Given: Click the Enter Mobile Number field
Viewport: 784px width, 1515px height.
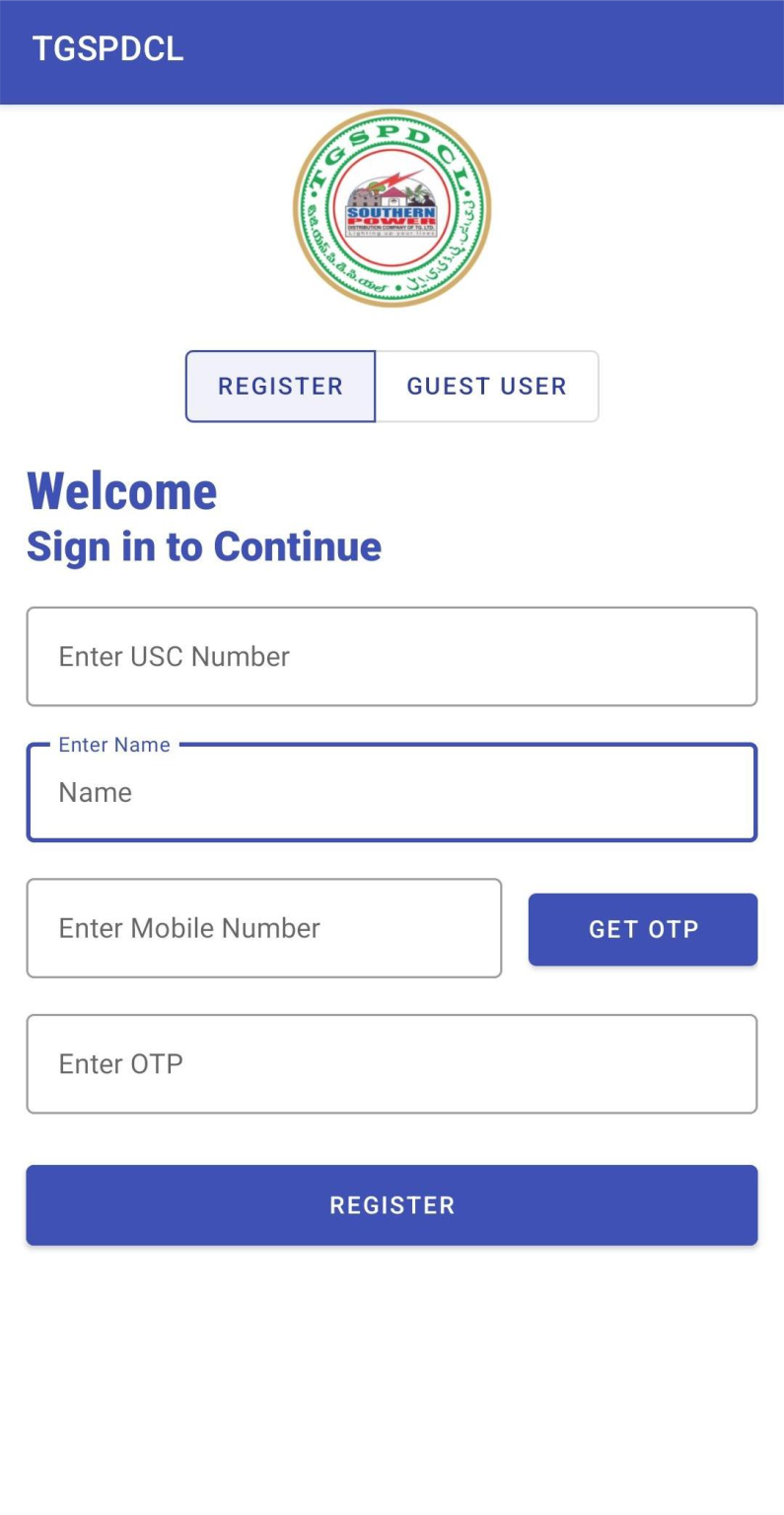Looking at the screenshot, I should click(263, 928).
